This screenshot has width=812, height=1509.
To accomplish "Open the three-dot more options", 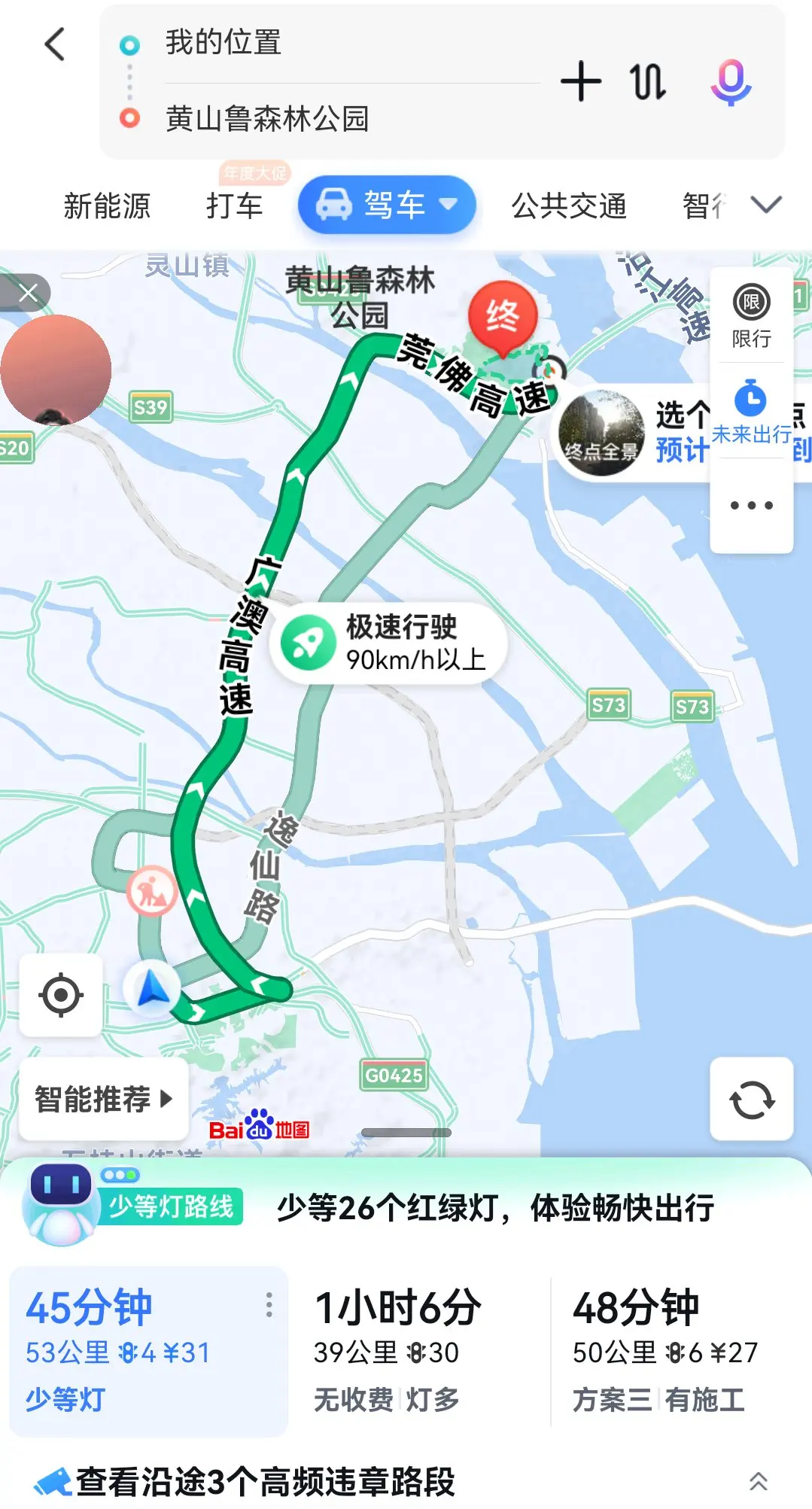I will (x=751, y=505).
